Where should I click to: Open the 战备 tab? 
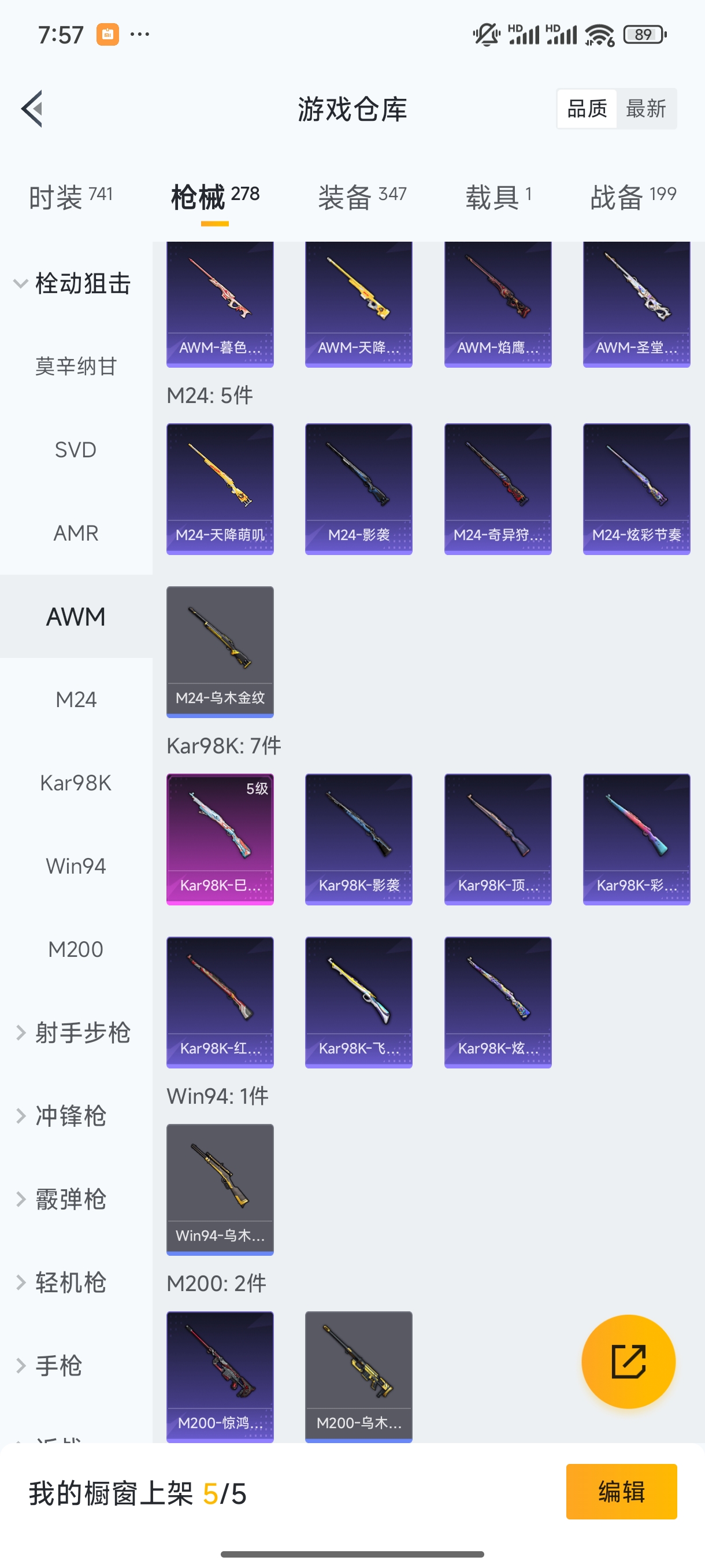(x=633, y=197)
